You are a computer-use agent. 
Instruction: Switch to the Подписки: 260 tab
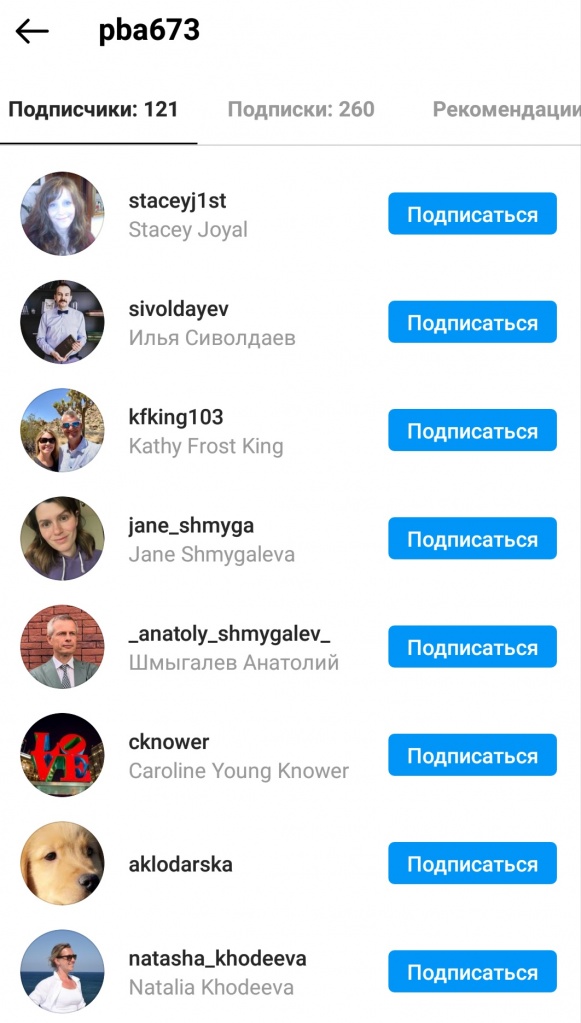point(301,109)
